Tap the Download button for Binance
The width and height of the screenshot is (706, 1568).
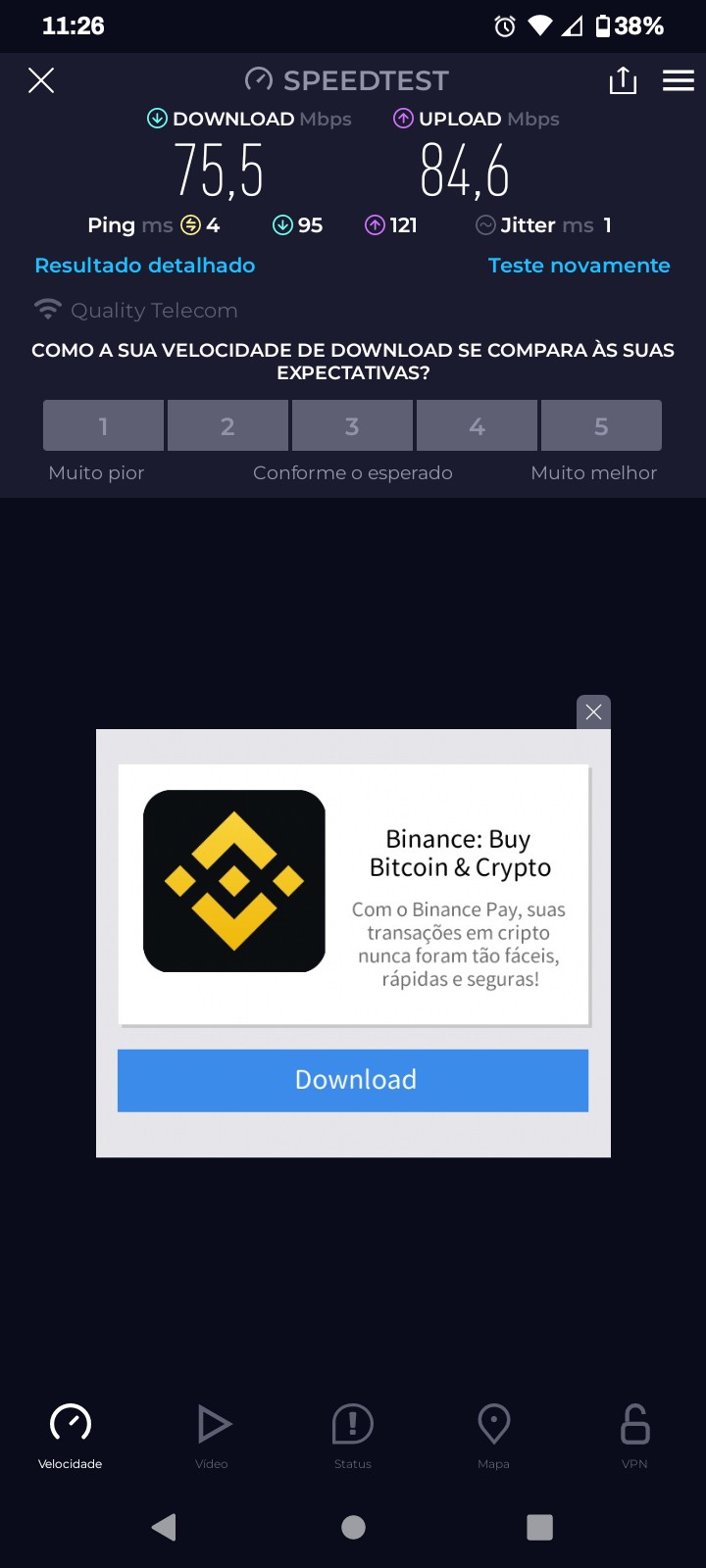pyautogui.click(x=353, y=1080)
